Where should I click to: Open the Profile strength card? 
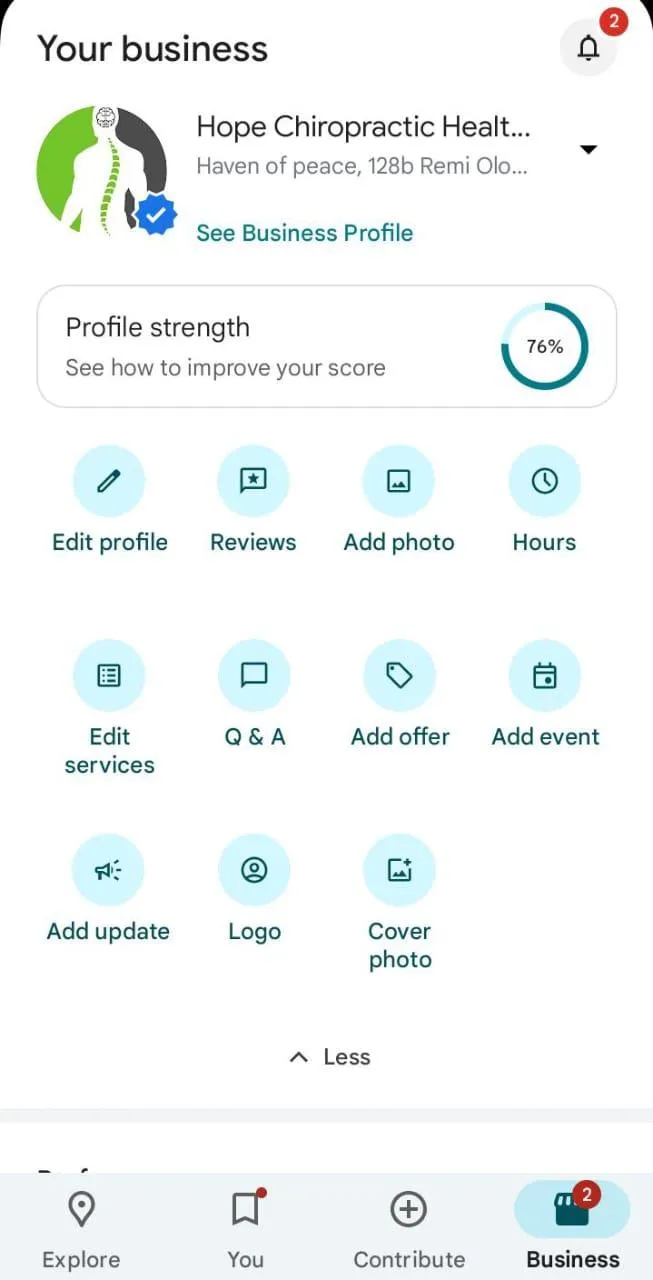(x=326, y=347)
